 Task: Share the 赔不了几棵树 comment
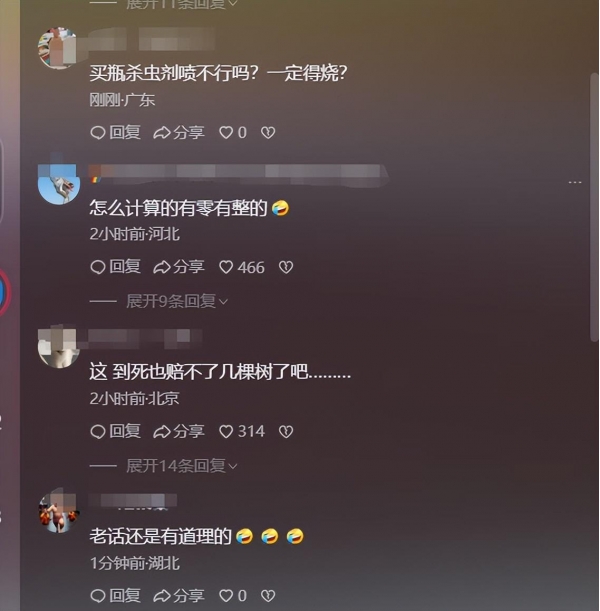pos(179,431)
